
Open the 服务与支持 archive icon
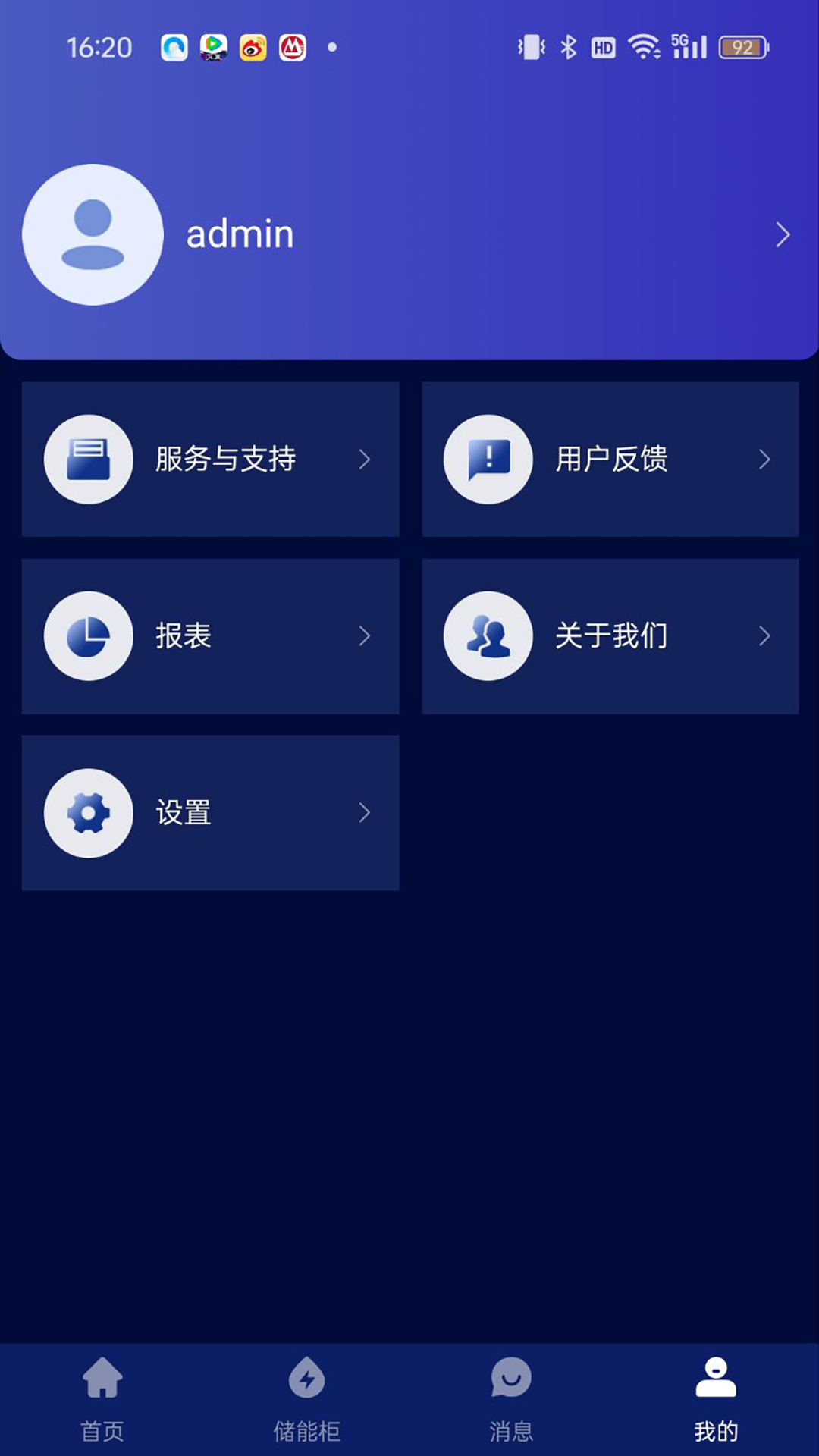[88, 459]
